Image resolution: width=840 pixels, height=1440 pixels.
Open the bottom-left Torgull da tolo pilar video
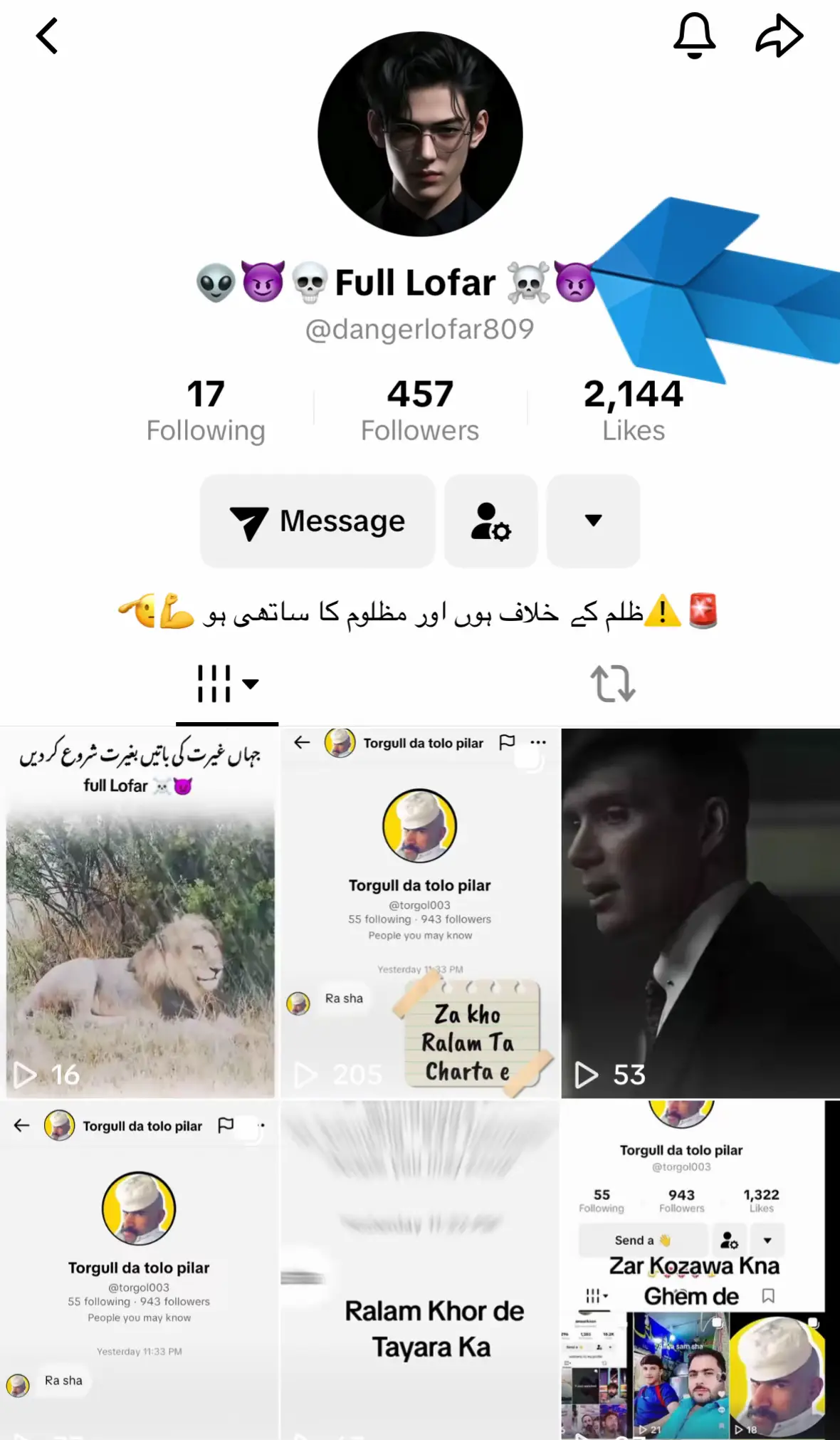point(140,1269)
